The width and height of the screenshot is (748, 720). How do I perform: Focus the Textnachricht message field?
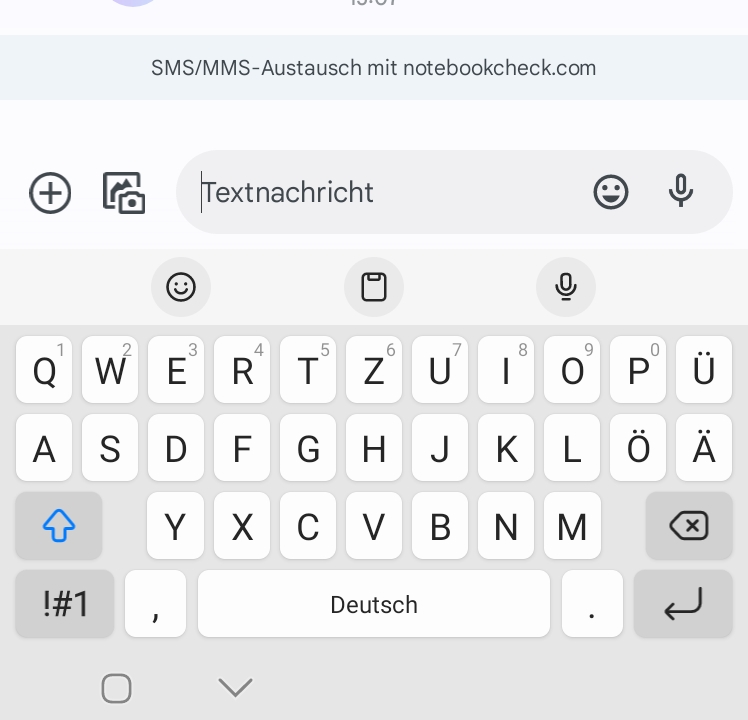(380, 192)
